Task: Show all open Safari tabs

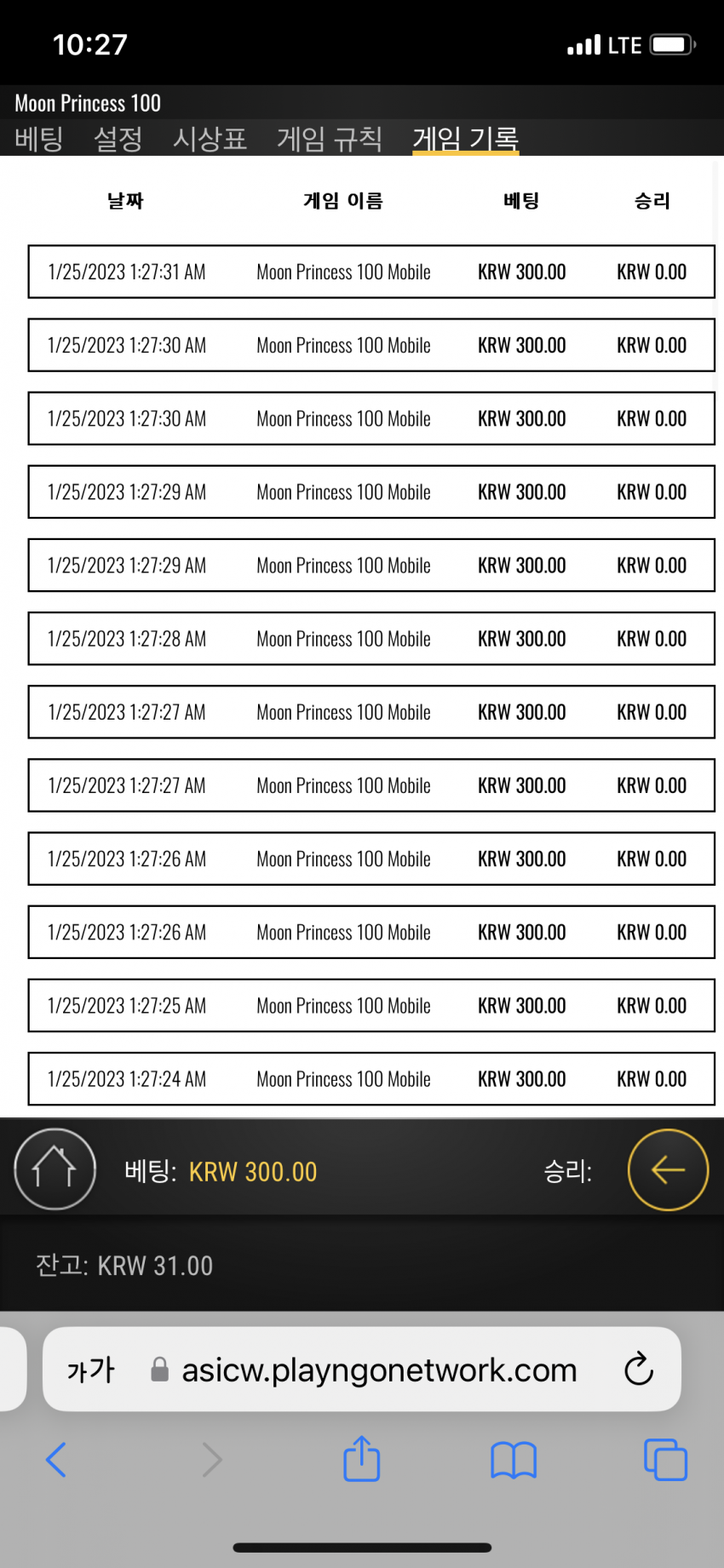Action: (x=665, y=1460)
